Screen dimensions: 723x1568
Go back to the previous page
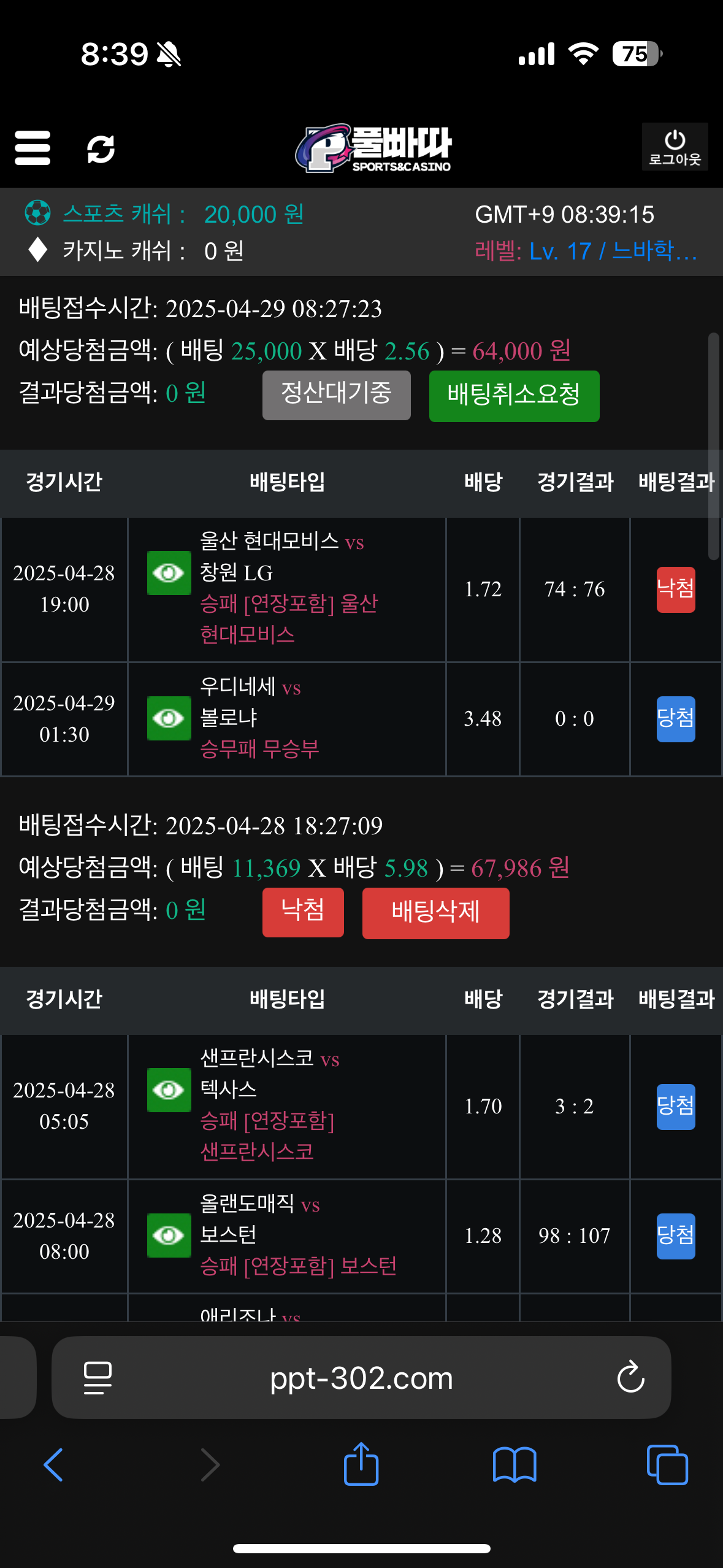53,1465
